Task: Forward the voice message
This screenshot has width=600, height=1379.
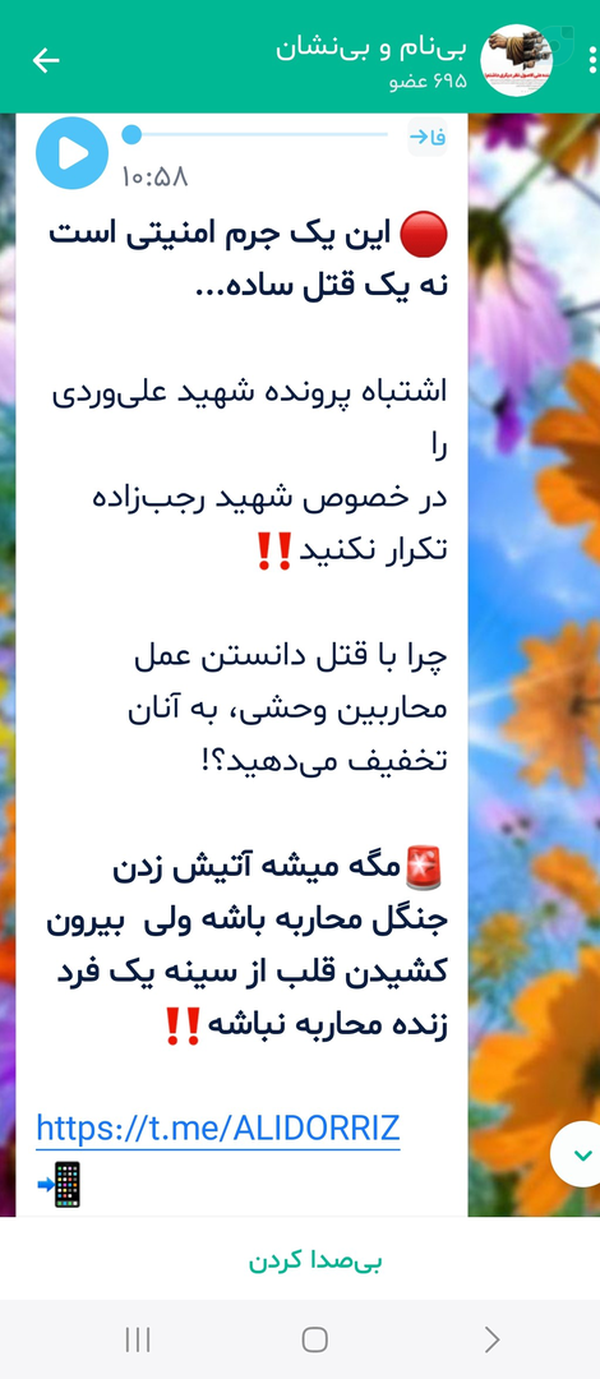Action: (x=427, y=138)
